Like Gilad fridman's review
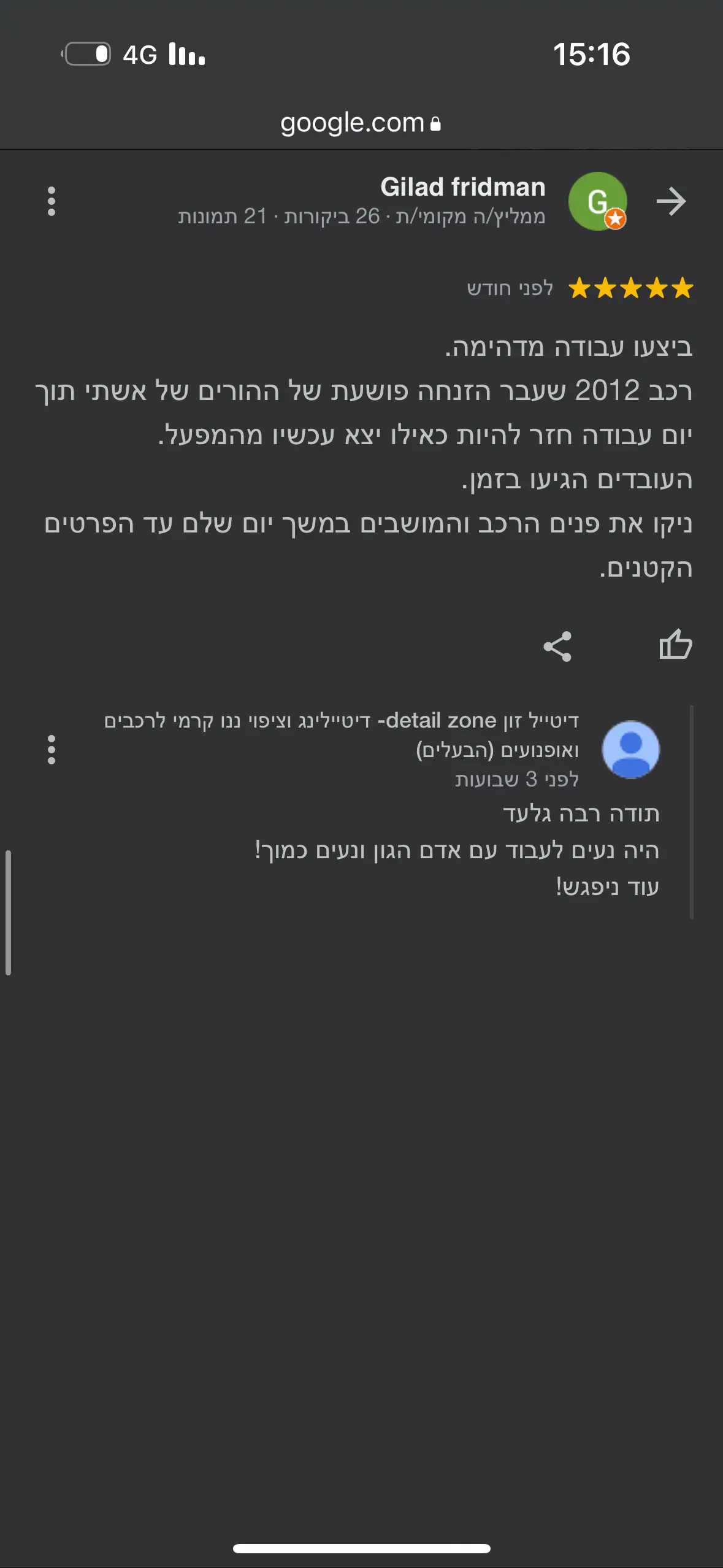The image size is (723, 1568). point(675,645)
